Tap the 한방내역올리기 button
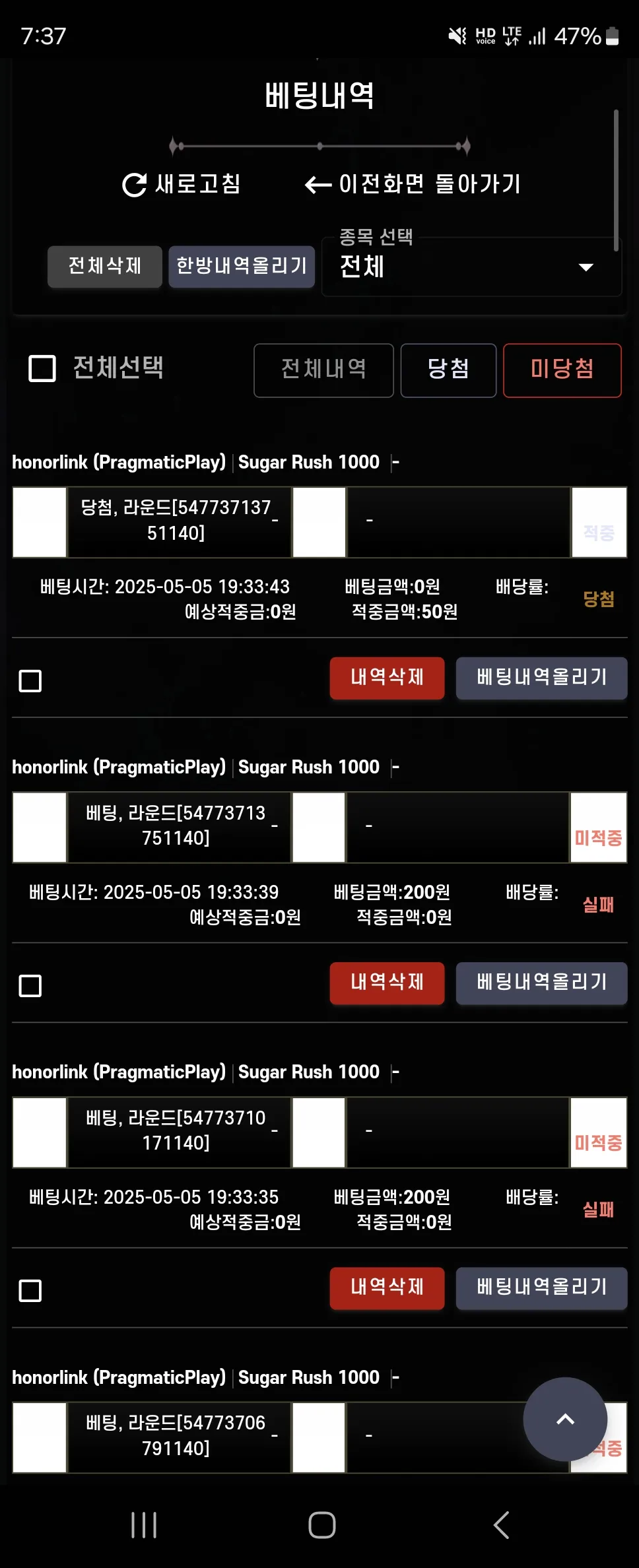This screenshot has height=1568, width=639. coord(242,266)
